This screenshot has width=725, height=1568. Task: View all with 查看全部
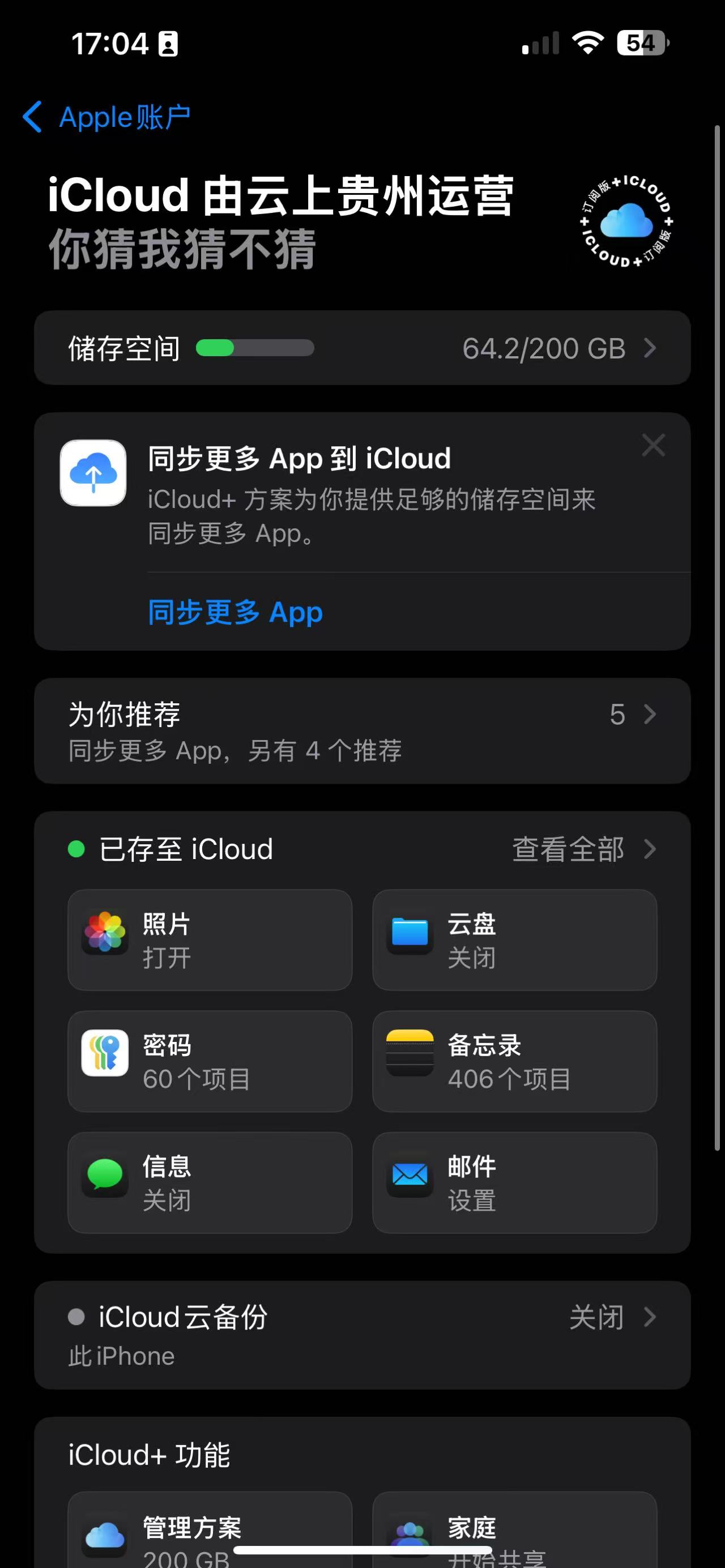tap(583, 848)
